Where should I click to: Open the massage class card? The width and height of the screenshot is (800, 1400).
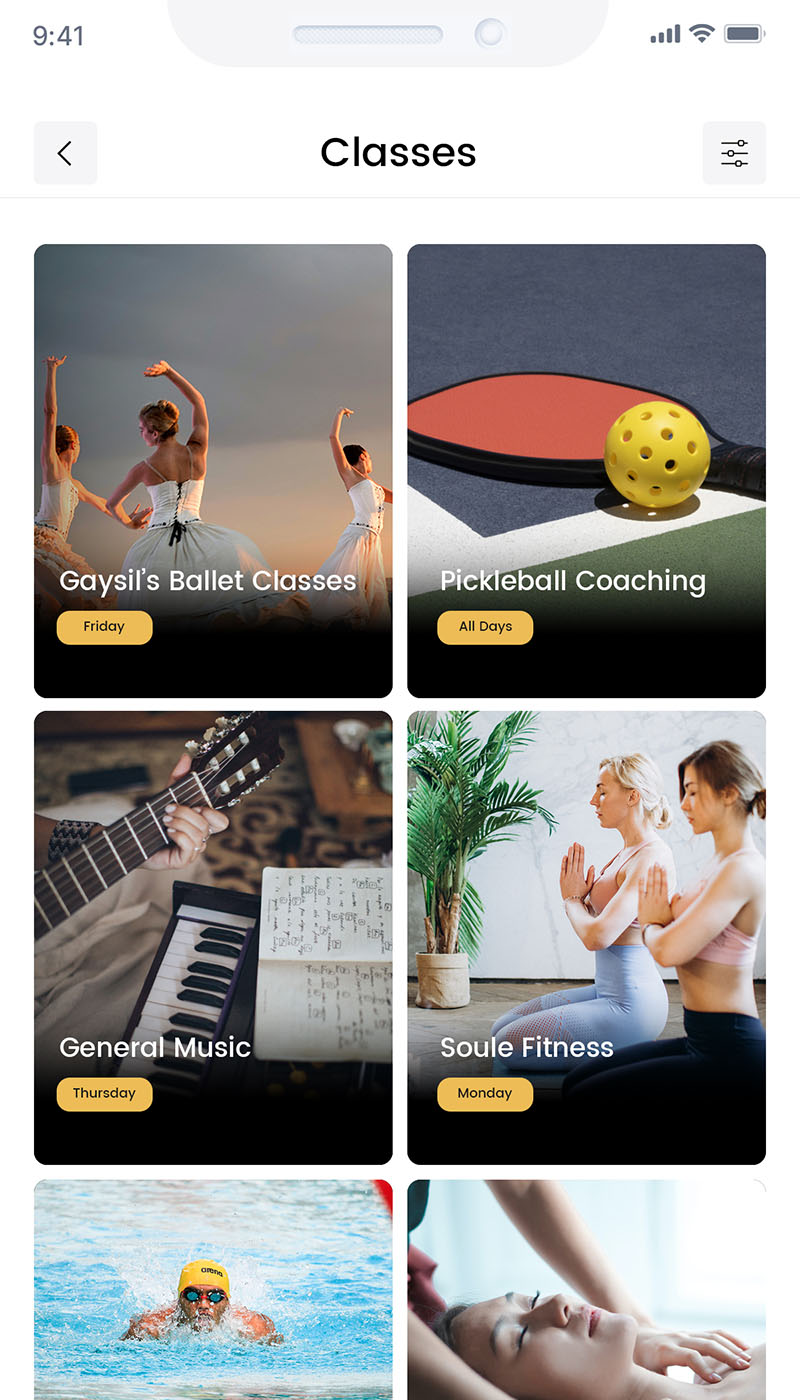click(x=586, y=1290)
